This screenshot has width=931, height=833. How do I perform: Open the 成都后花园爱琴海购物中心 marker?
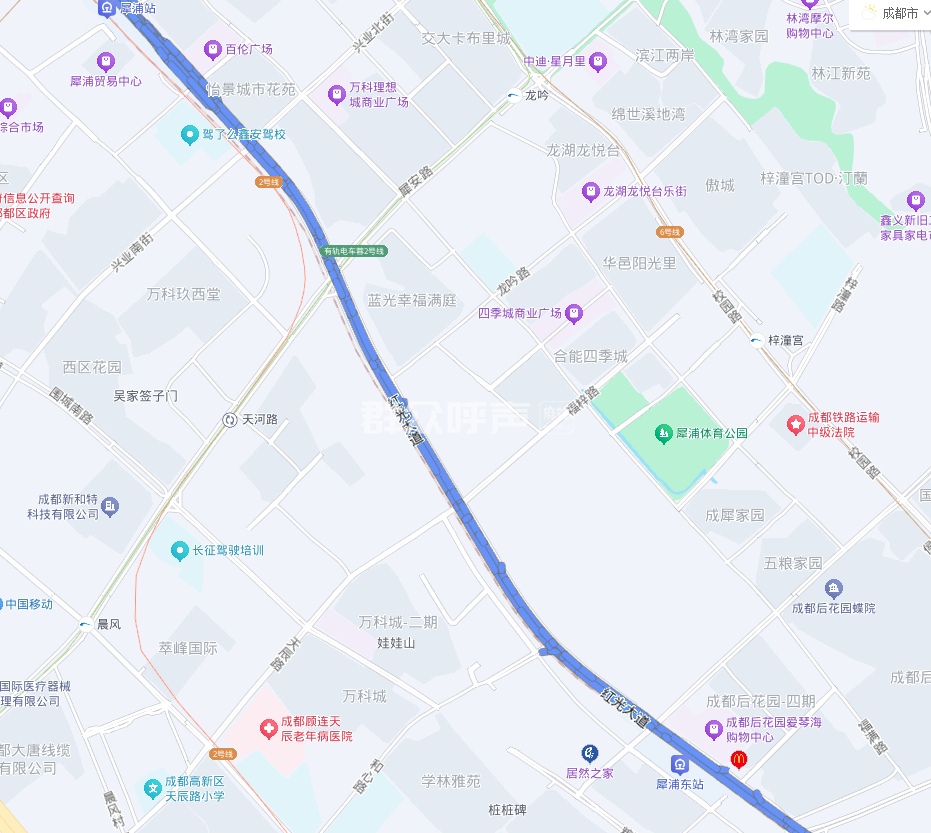pyautogui.click(x=714, y=730)
